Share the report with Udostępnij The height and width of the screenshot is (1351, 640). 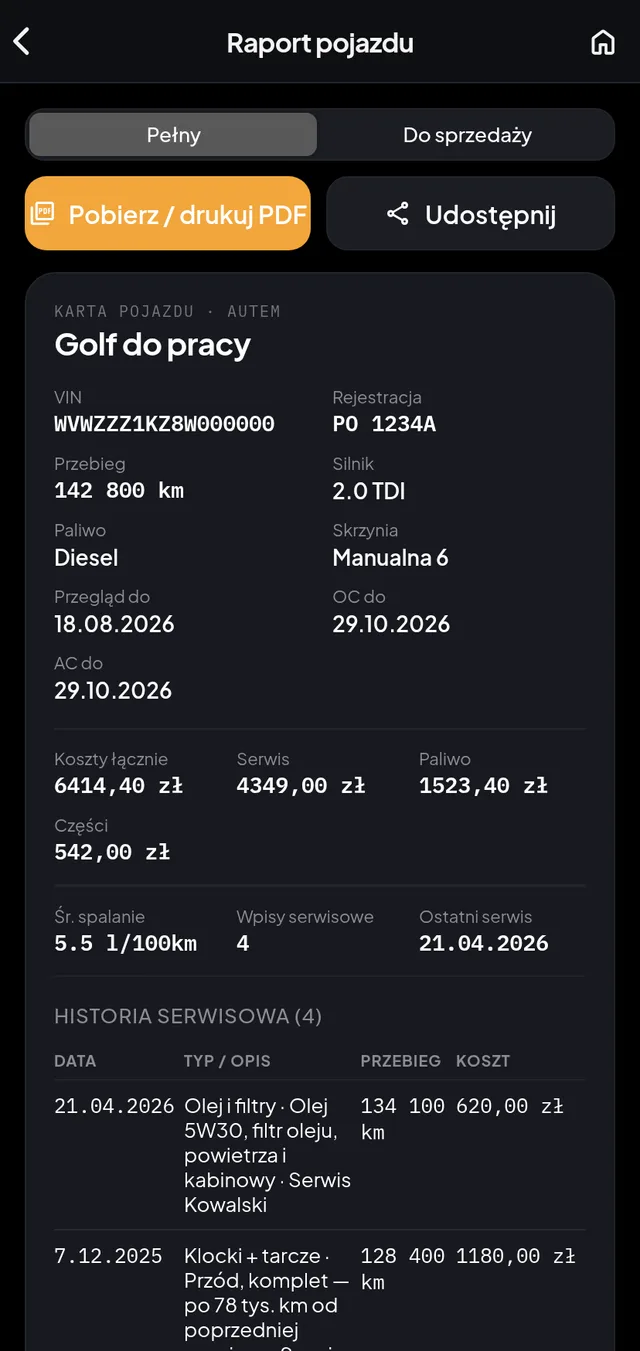pos(471,214)
